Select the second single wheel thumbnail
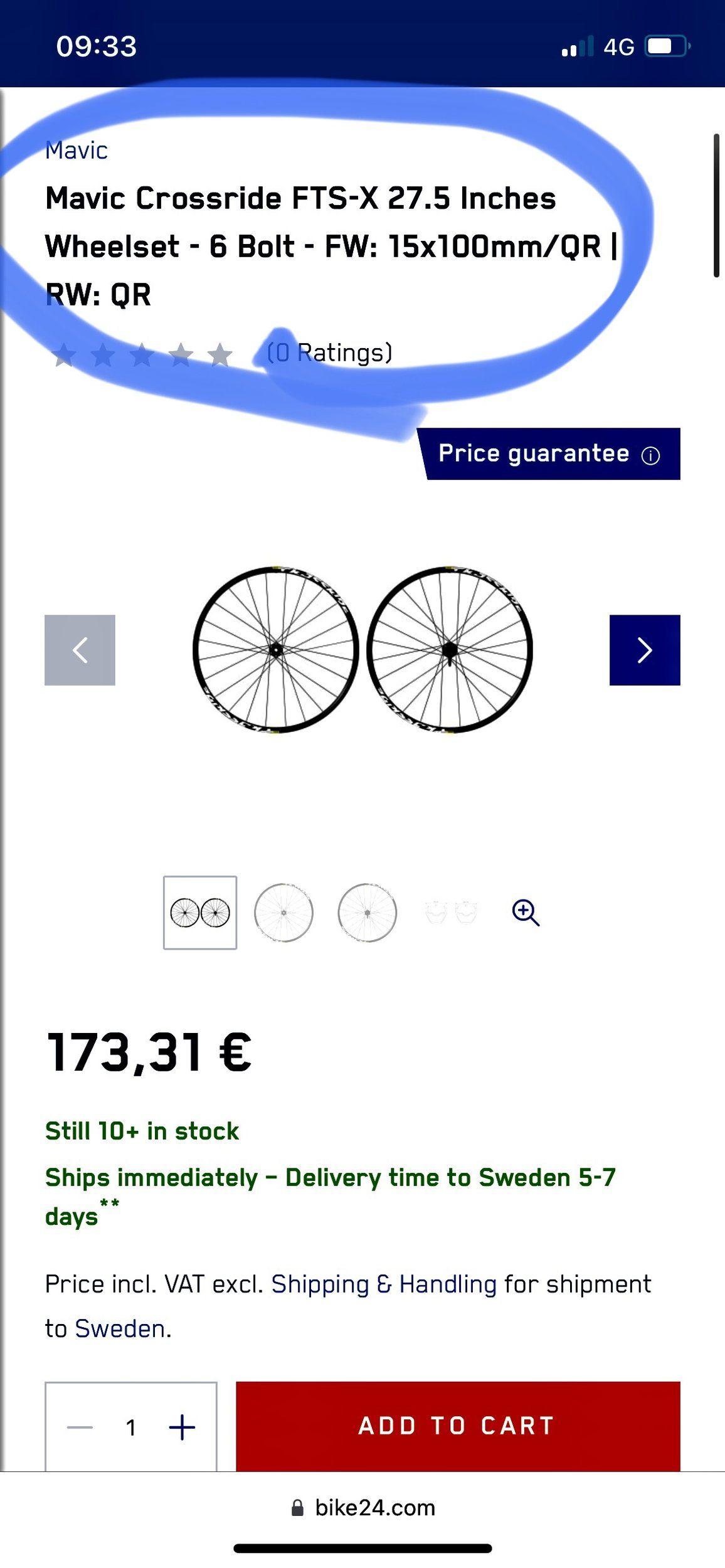 pyautogui.click(x=283, y=913)
